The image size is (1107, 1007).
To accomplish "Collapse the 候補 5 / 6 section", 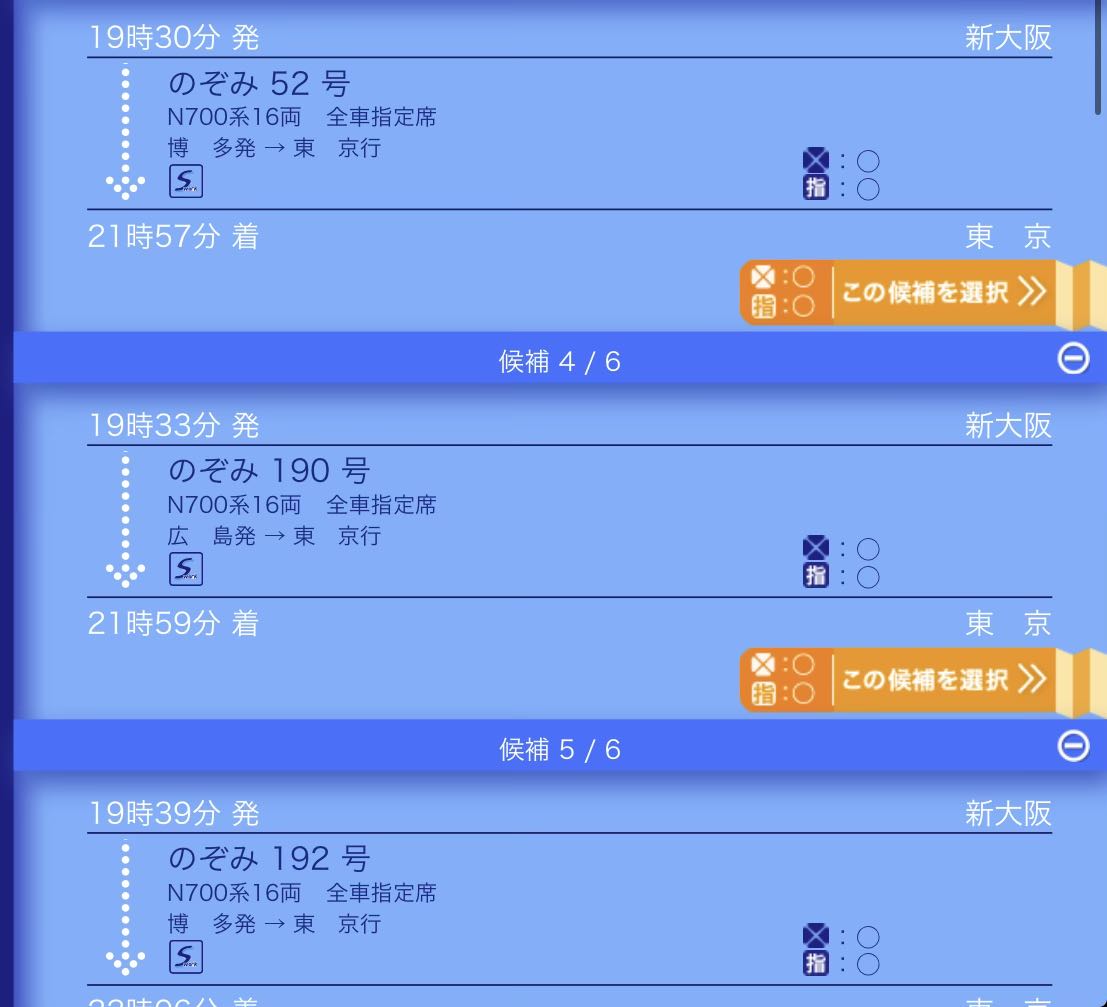I will pos(1073,747).
